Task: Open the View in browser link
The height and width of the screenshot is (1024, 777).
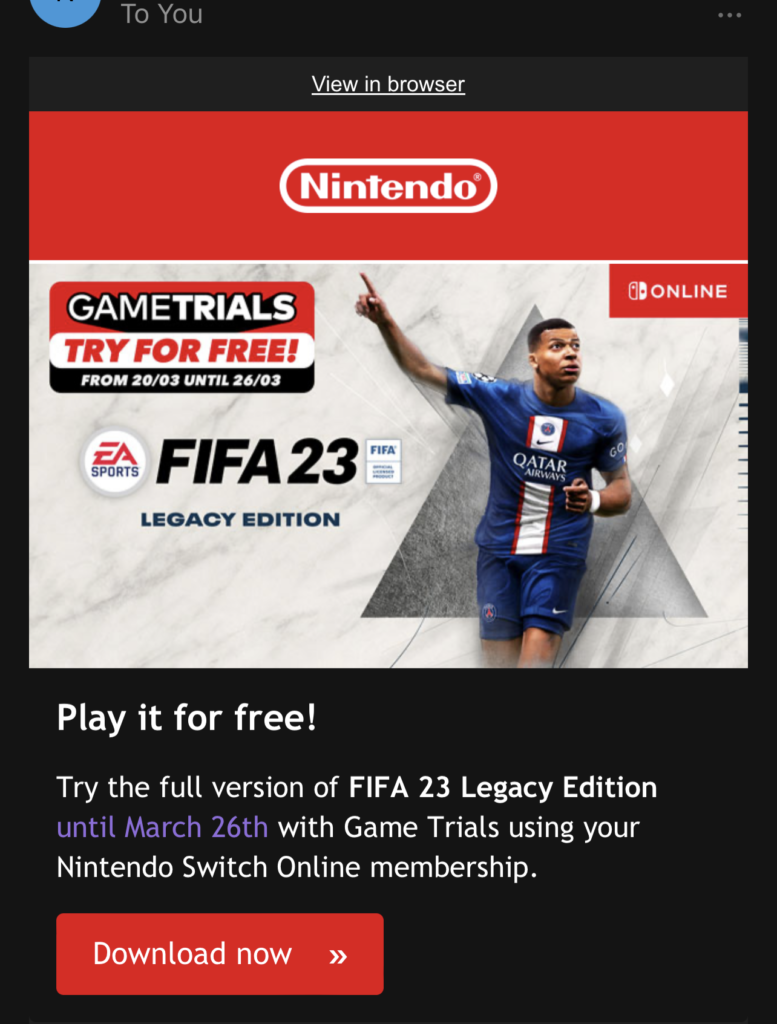Action: 388,84
